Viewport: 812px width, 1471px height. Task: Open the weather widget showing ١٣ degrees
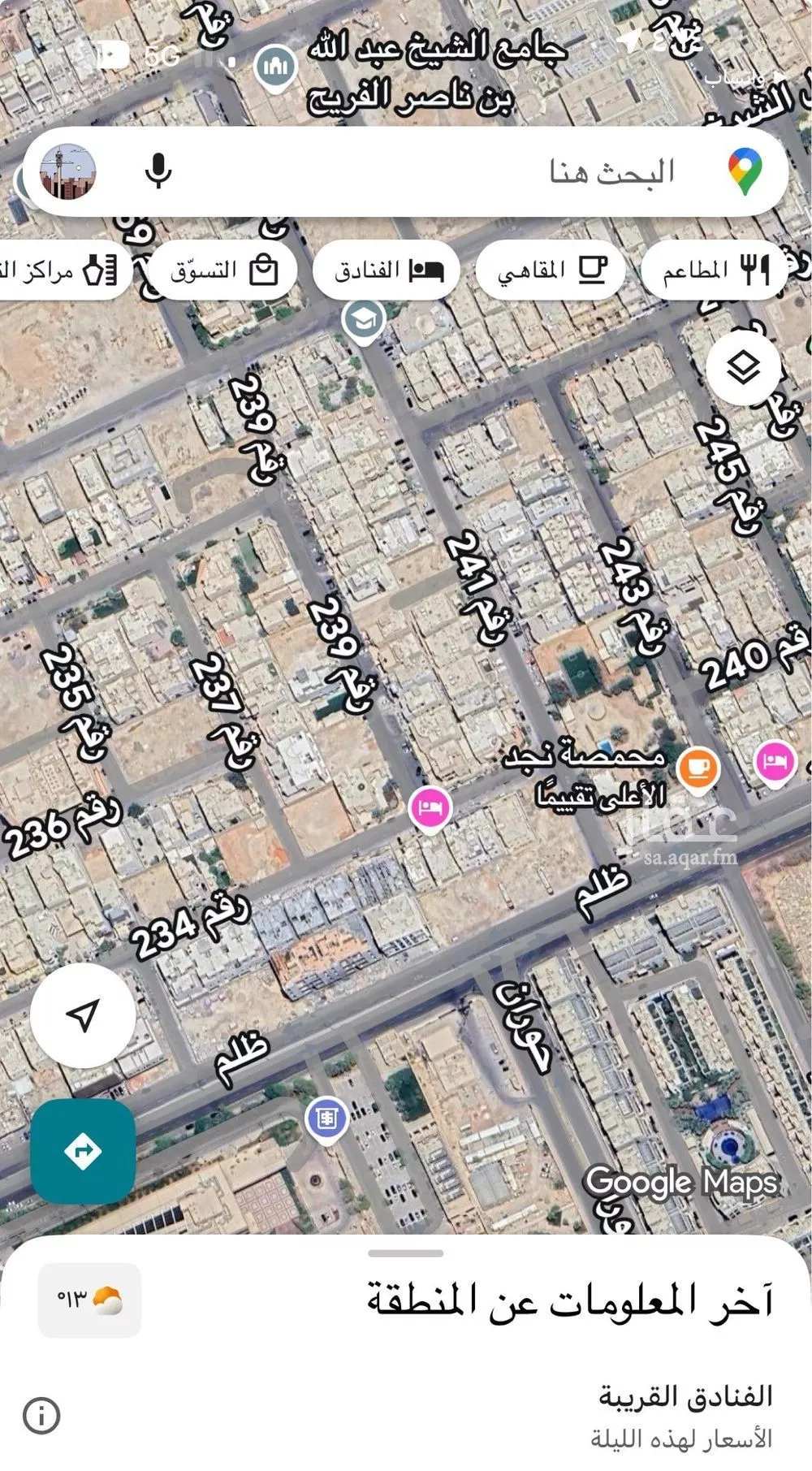point(89,1297)
